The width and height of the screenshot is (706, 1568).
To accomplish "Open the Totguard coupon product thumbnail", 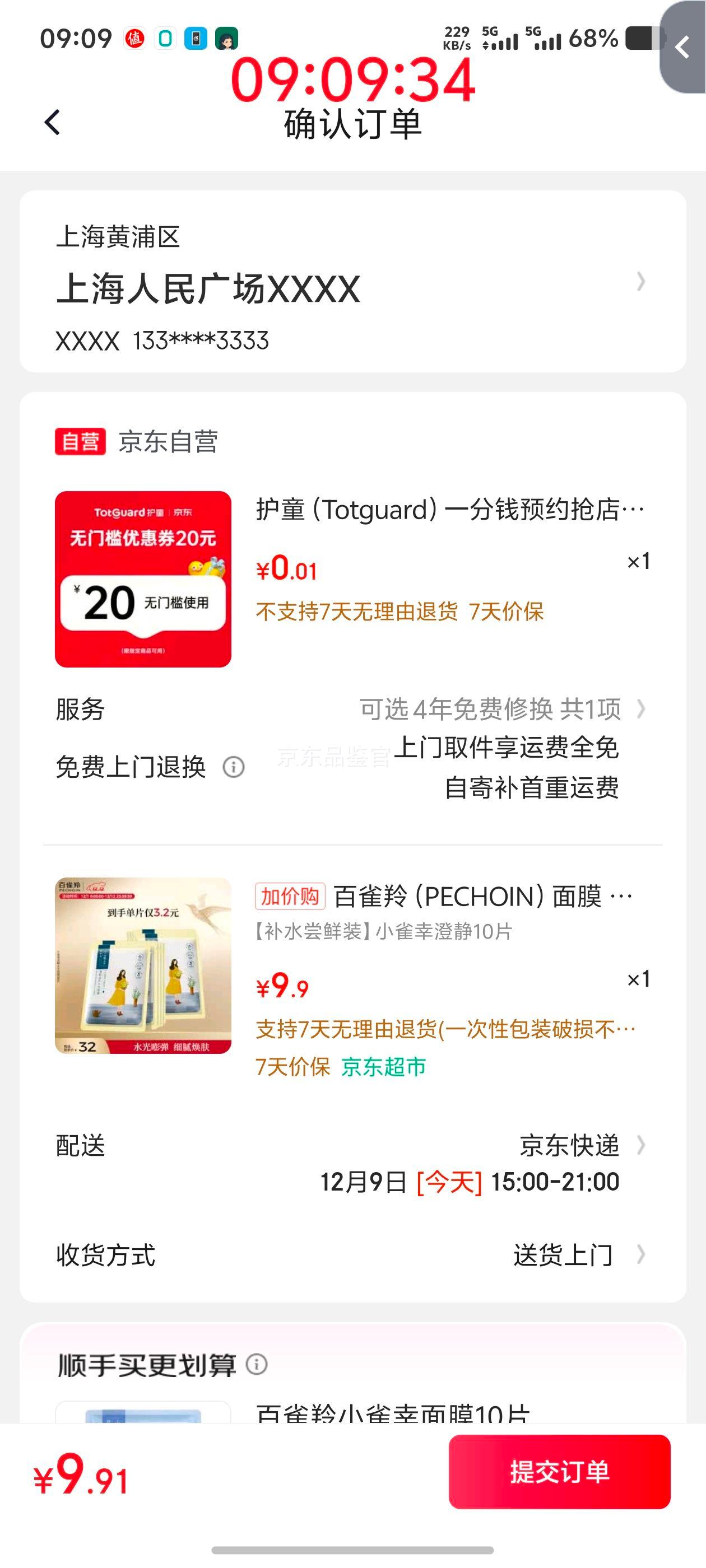I will [143, 579].
